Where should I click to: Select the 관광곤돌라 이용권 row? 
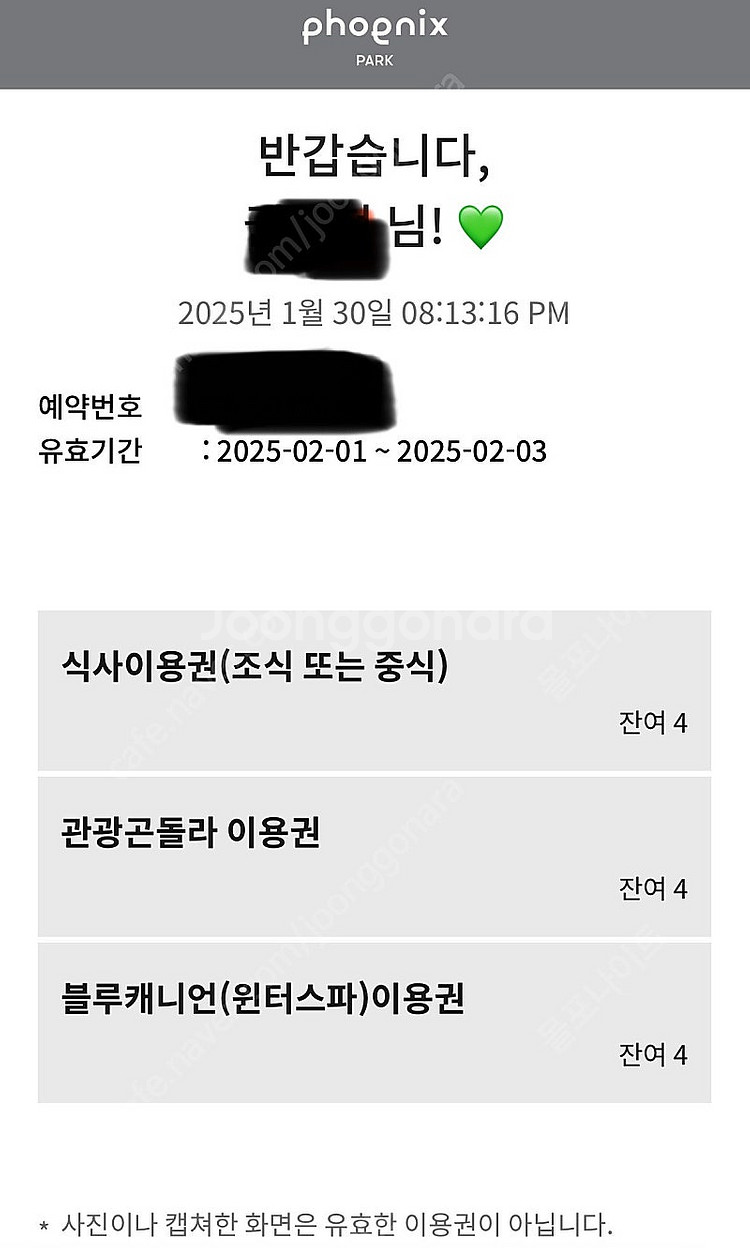tap(374, 857)
